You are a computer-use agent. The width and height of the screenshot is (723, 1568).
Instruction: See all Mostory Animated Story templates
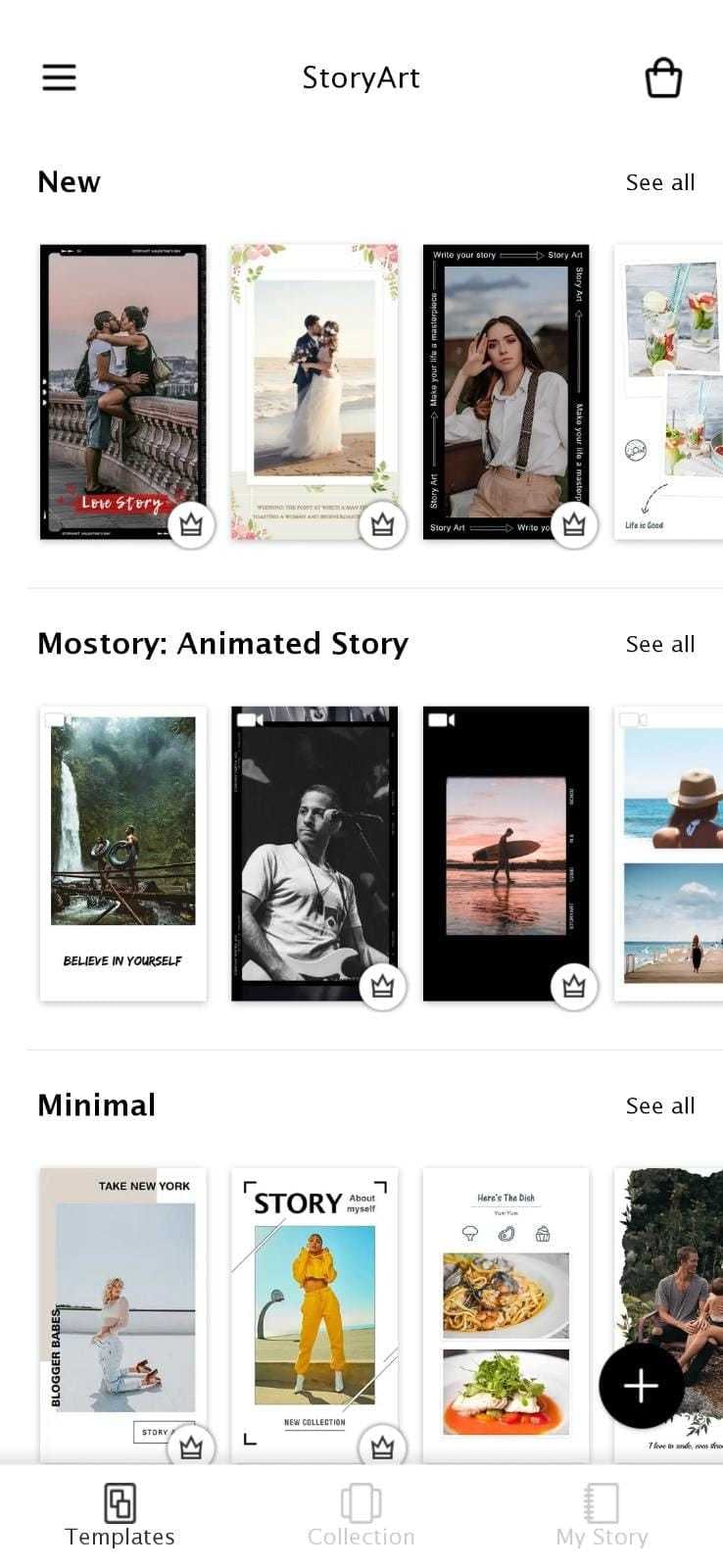(659, 644)
